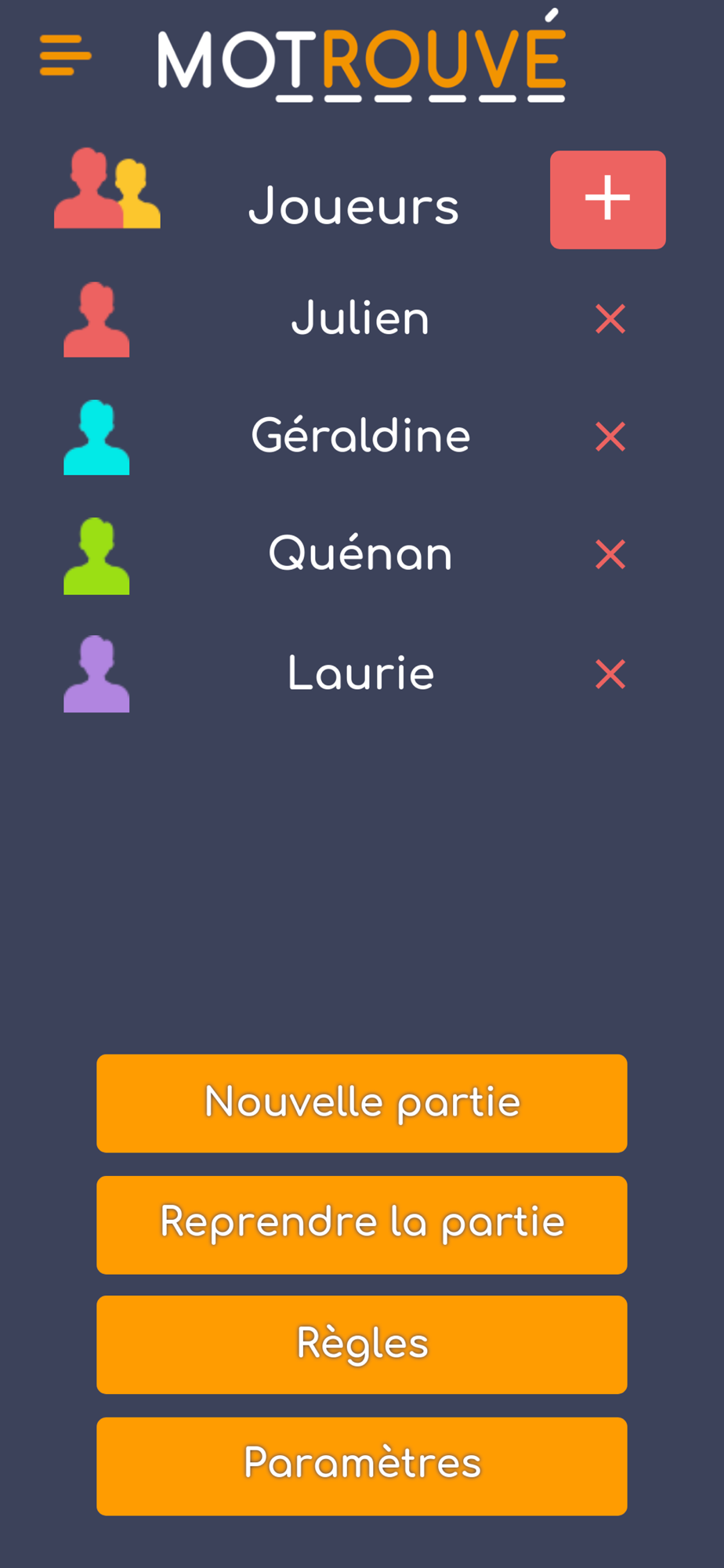Tap Reprendre la partie
Image resolution: width=724 pixels, height=1568 pixels.
point(361,1224)
